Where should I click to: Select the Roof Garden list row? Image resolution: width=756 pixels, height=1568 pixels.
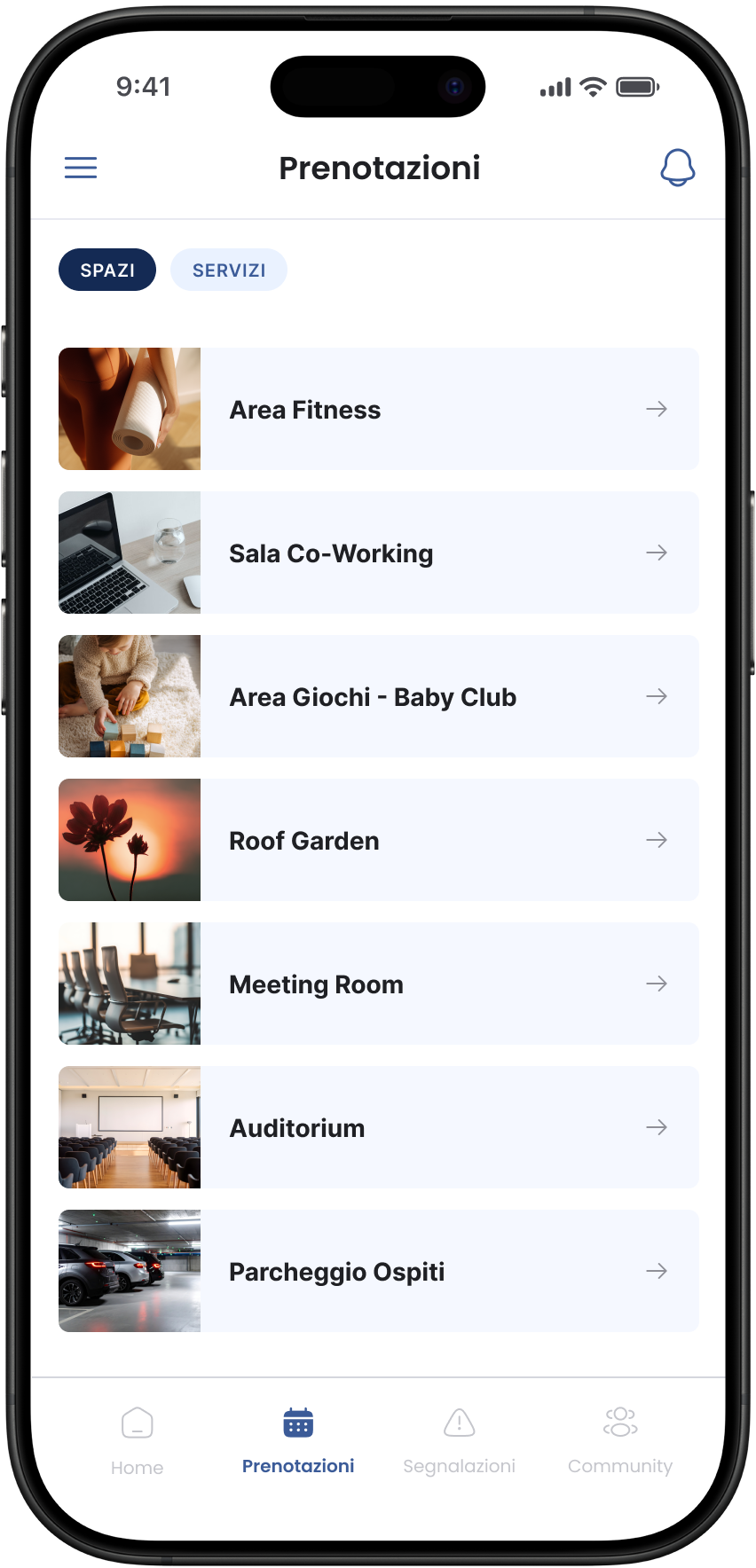pyautogui.click(x=378, y=840)
